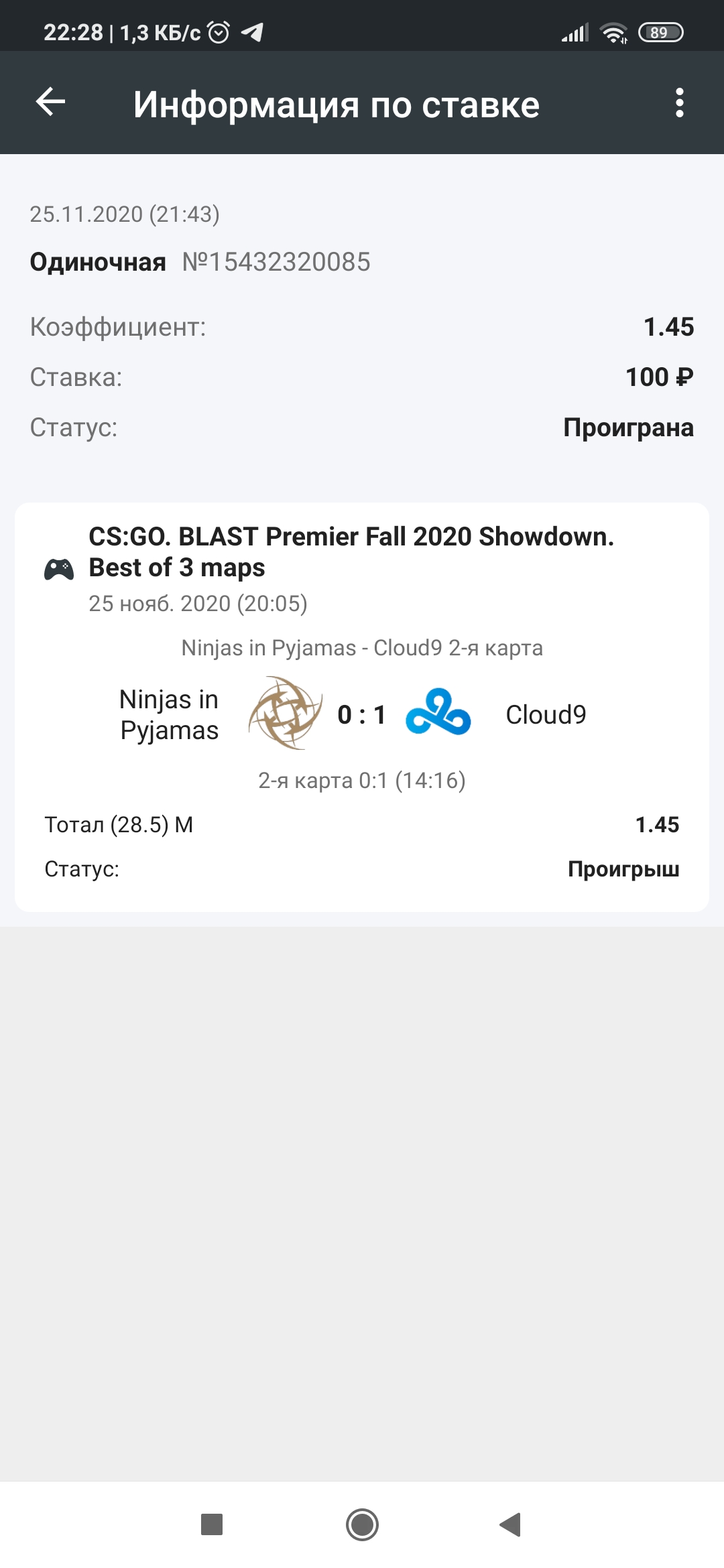Viewport: 724px width, 1568px height.
Task: Tap the system home button
Action: click(x=362, y=1524)
